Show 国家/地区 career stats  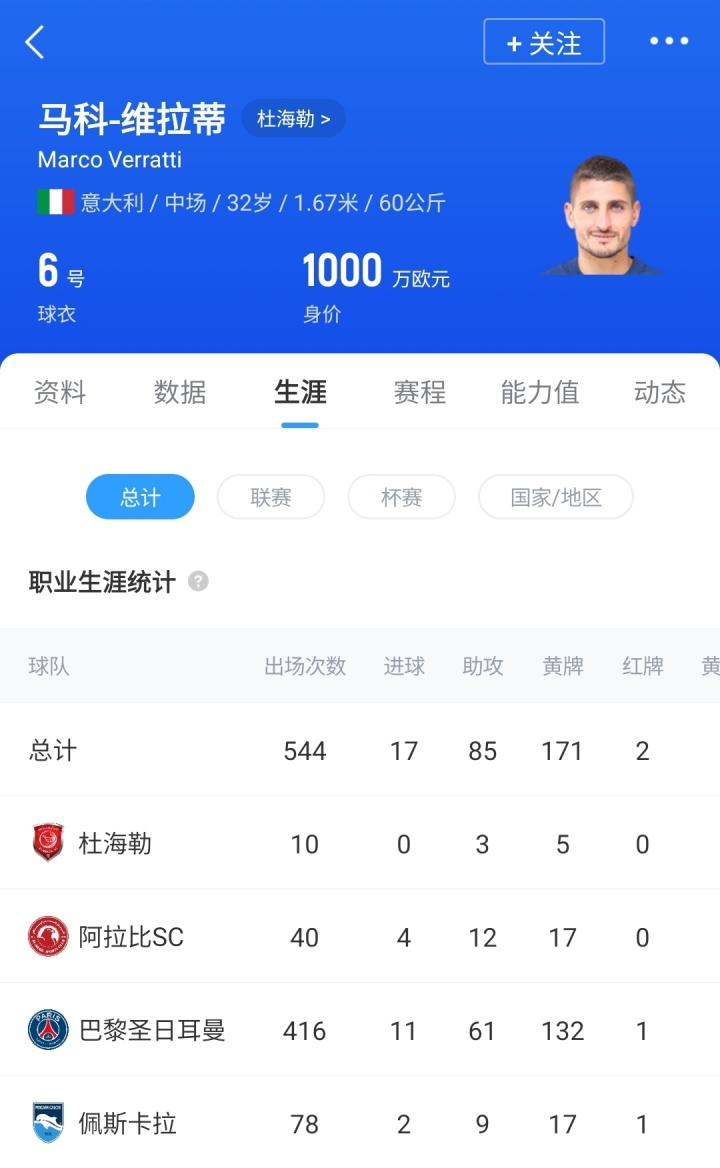click(556, 497)
